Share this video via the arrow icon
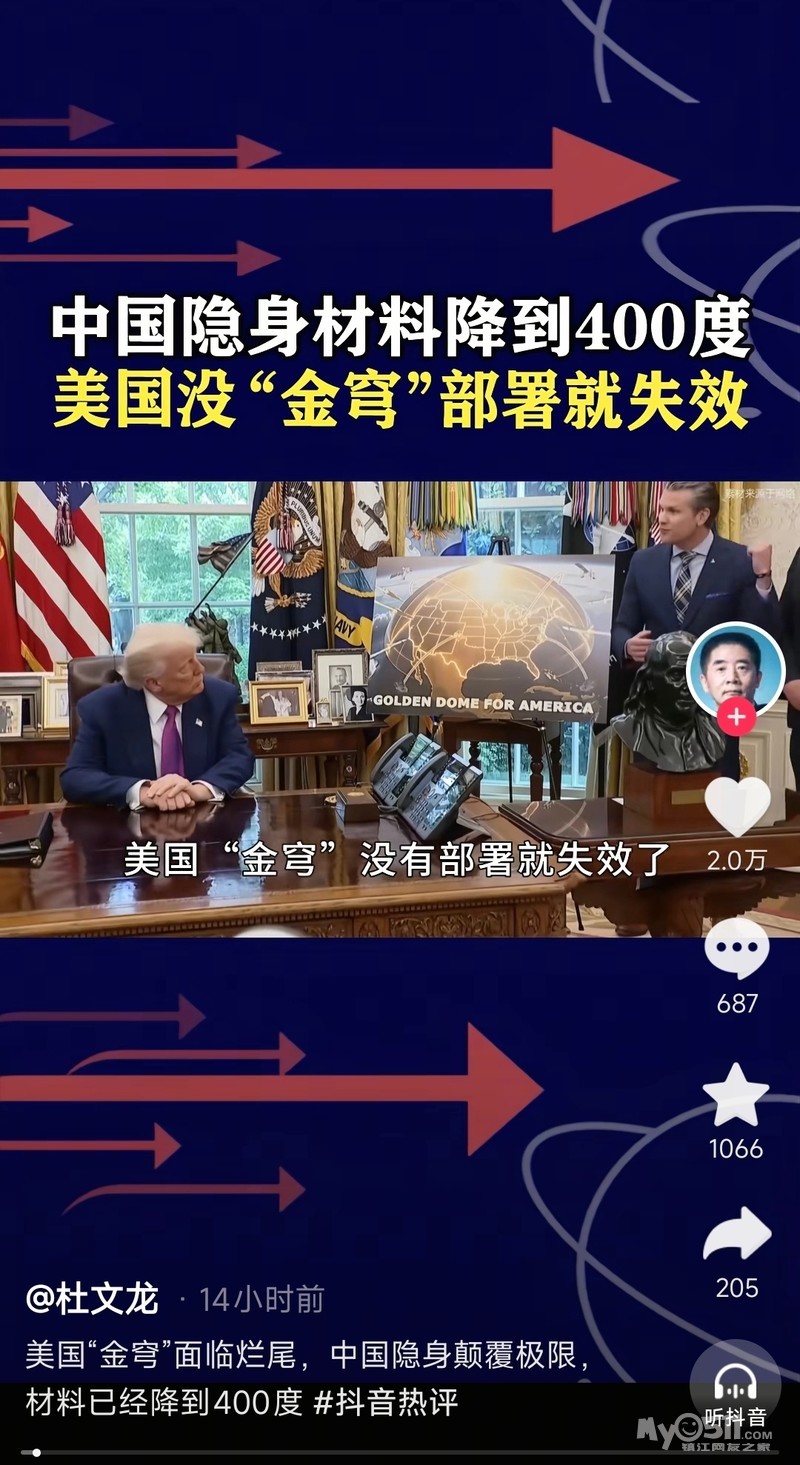The height and width of the screenshot is (1465, 800). tap(737, 1236)
